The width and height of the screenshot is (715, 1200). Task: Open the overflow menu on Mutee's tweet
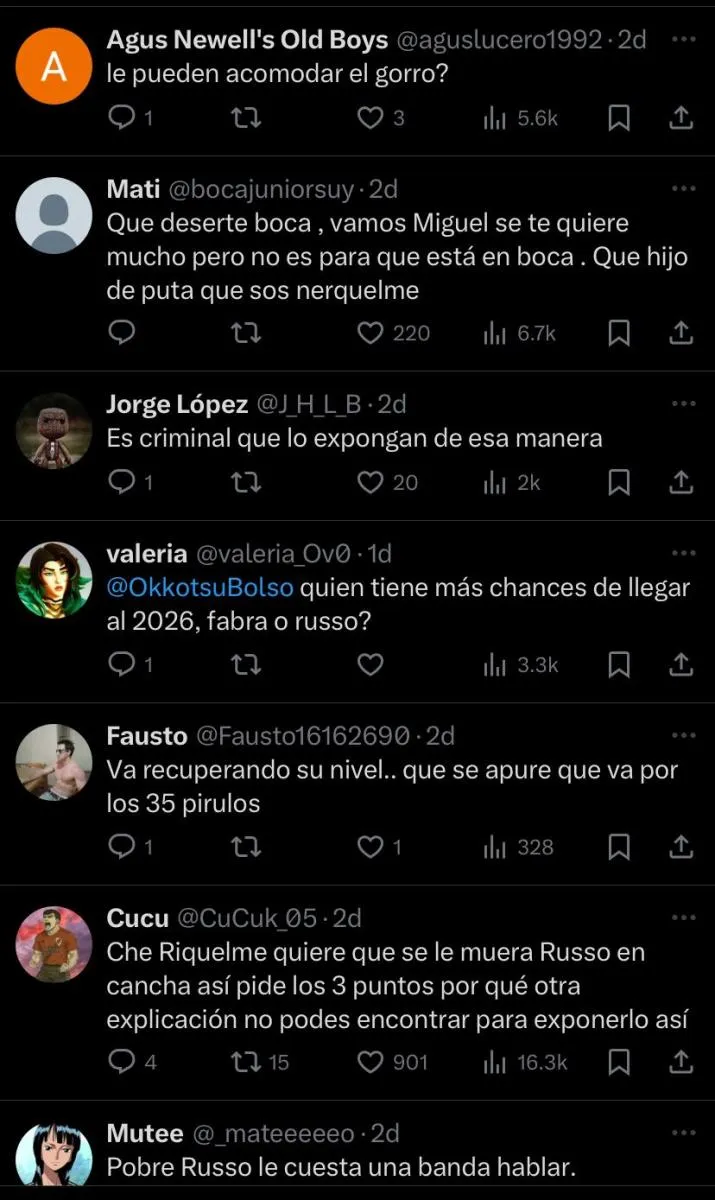pos(683,1133)
